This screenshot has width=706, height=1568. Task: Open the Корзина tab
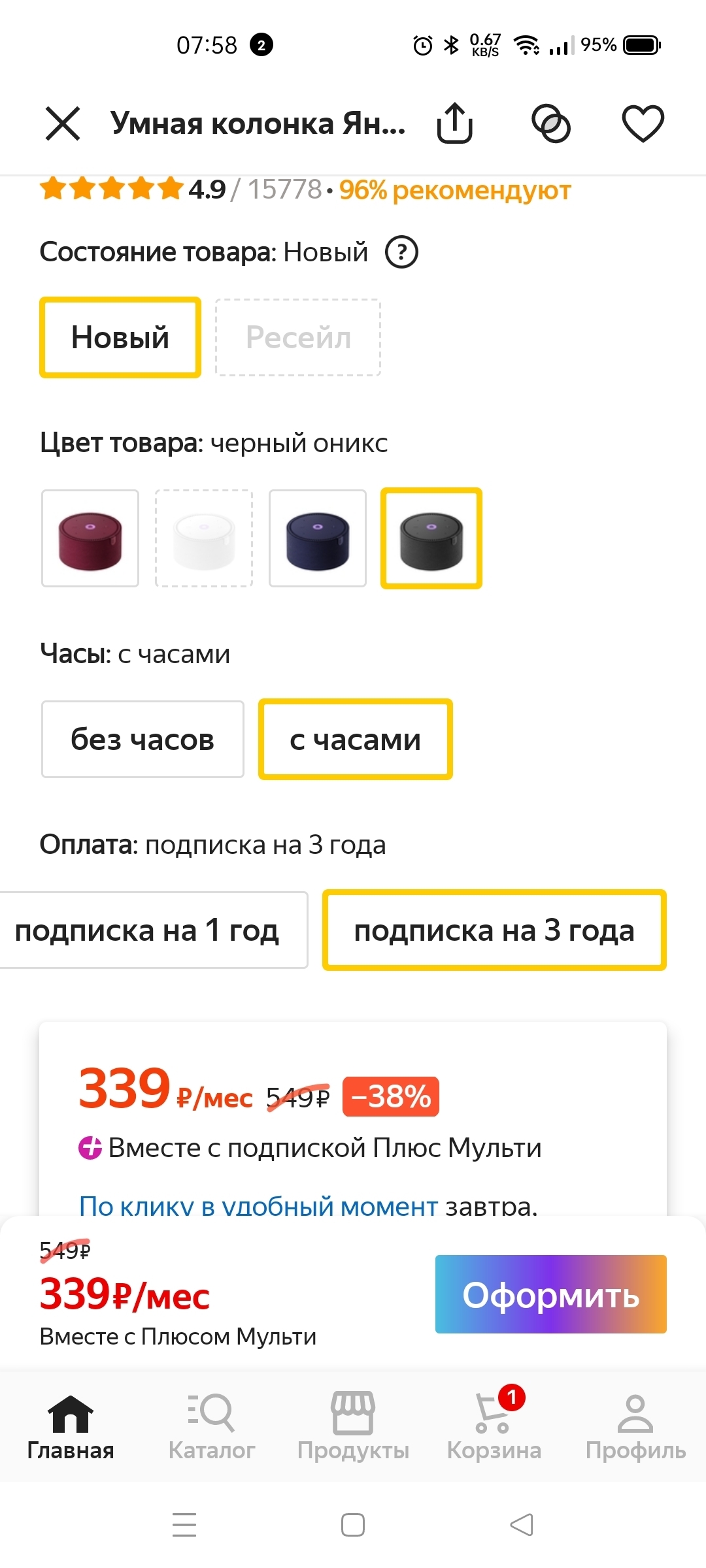tap(494, 1426)
